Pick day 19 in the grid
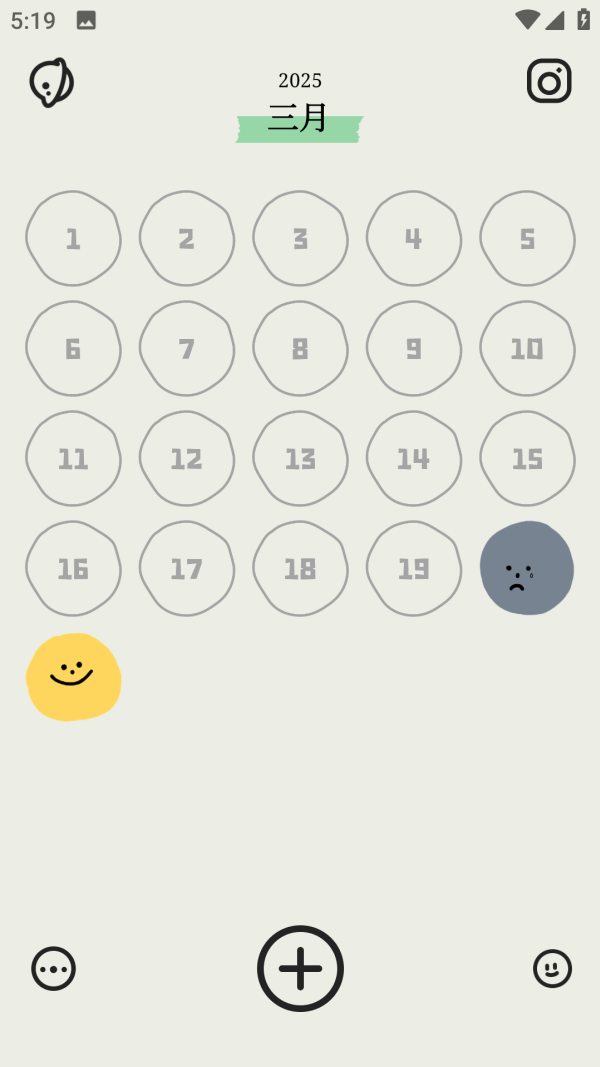 [x=414, y=569]
